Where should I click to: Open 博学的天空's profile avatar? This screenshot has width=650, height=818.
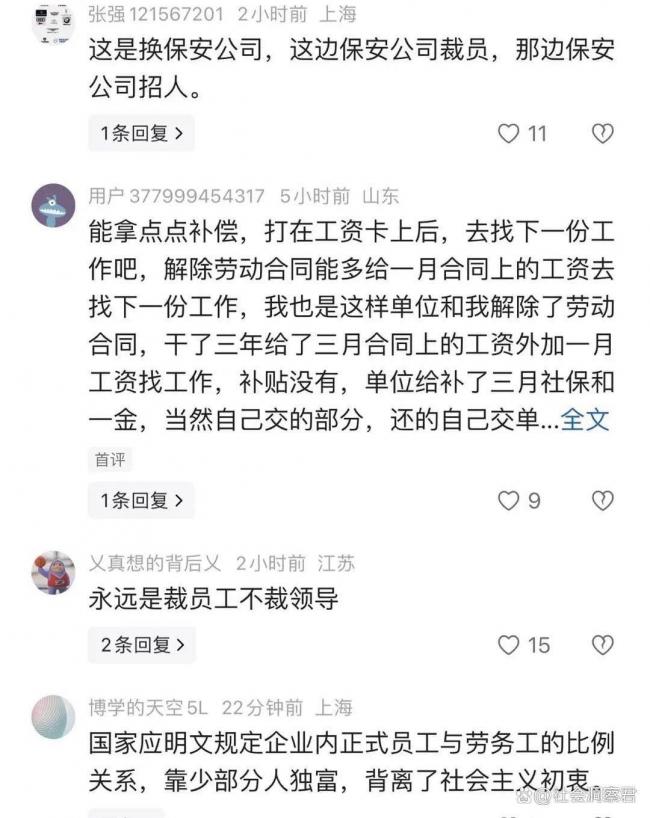click(53, 717)
